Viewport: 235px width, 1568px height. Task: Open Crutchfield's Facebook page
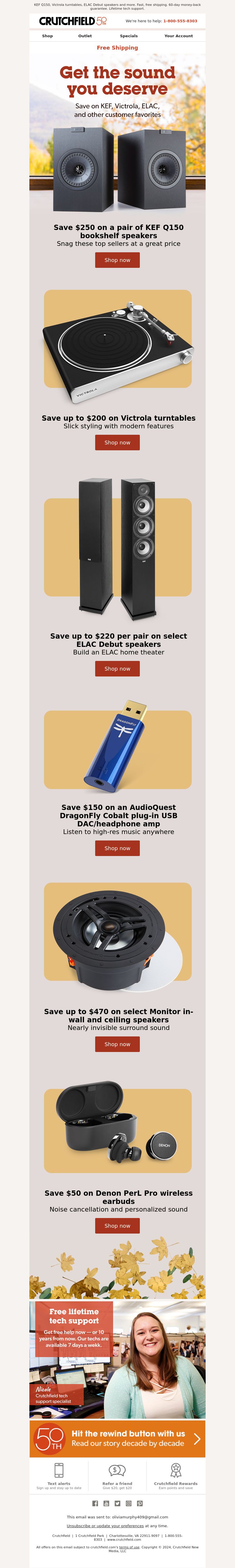click(95, 1503)
